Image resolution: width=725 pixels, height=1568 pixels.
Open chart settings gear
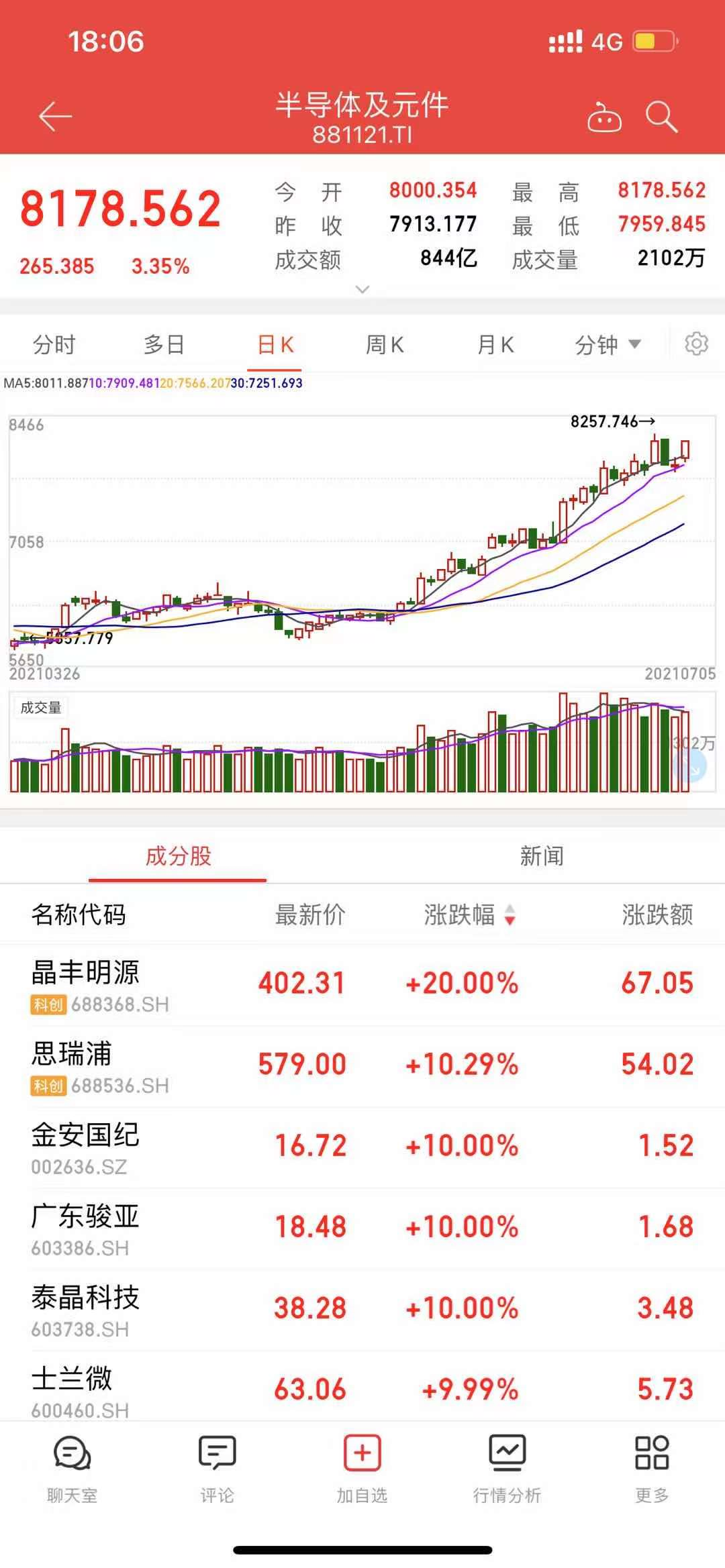coord(696,344)
